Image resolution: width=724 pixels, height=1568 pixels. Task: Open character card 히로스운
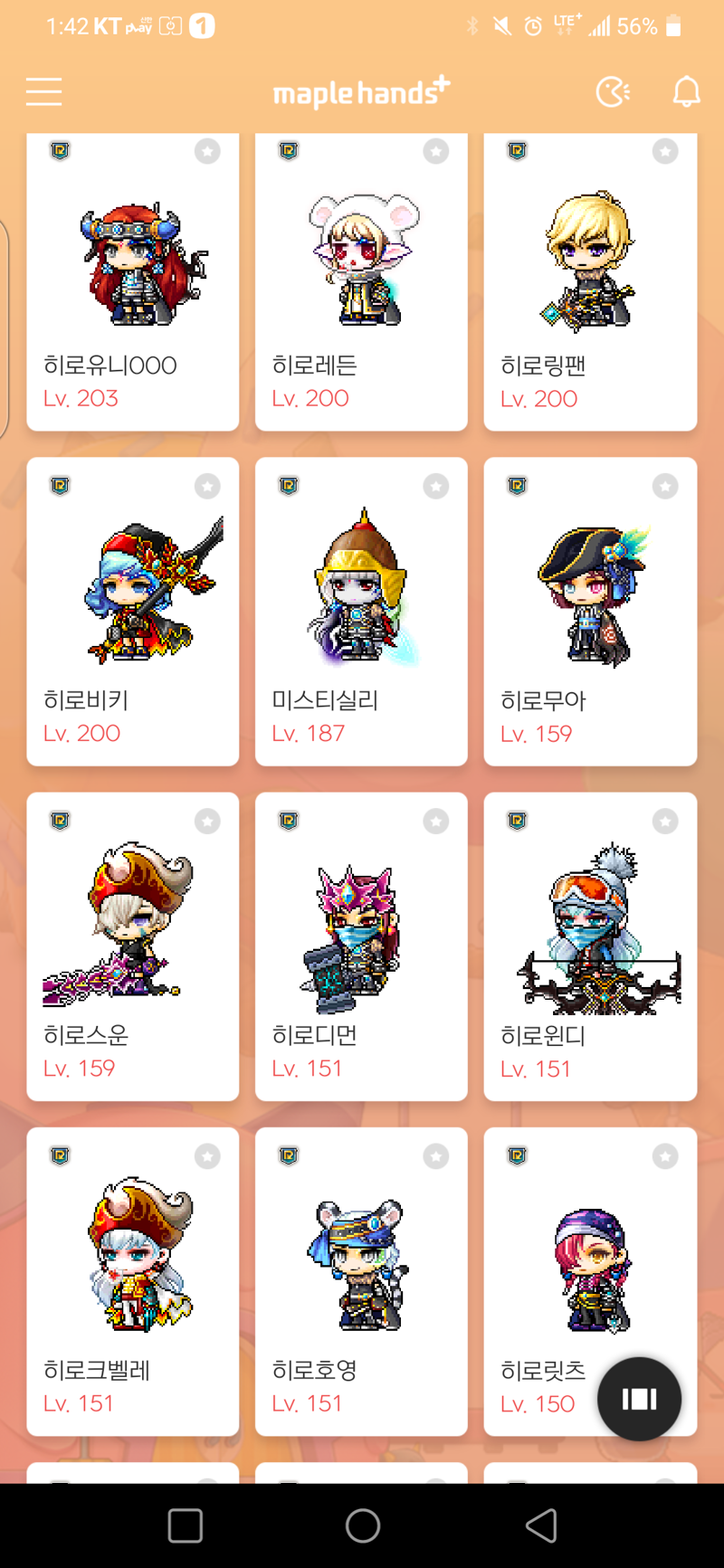coord(133,946)
